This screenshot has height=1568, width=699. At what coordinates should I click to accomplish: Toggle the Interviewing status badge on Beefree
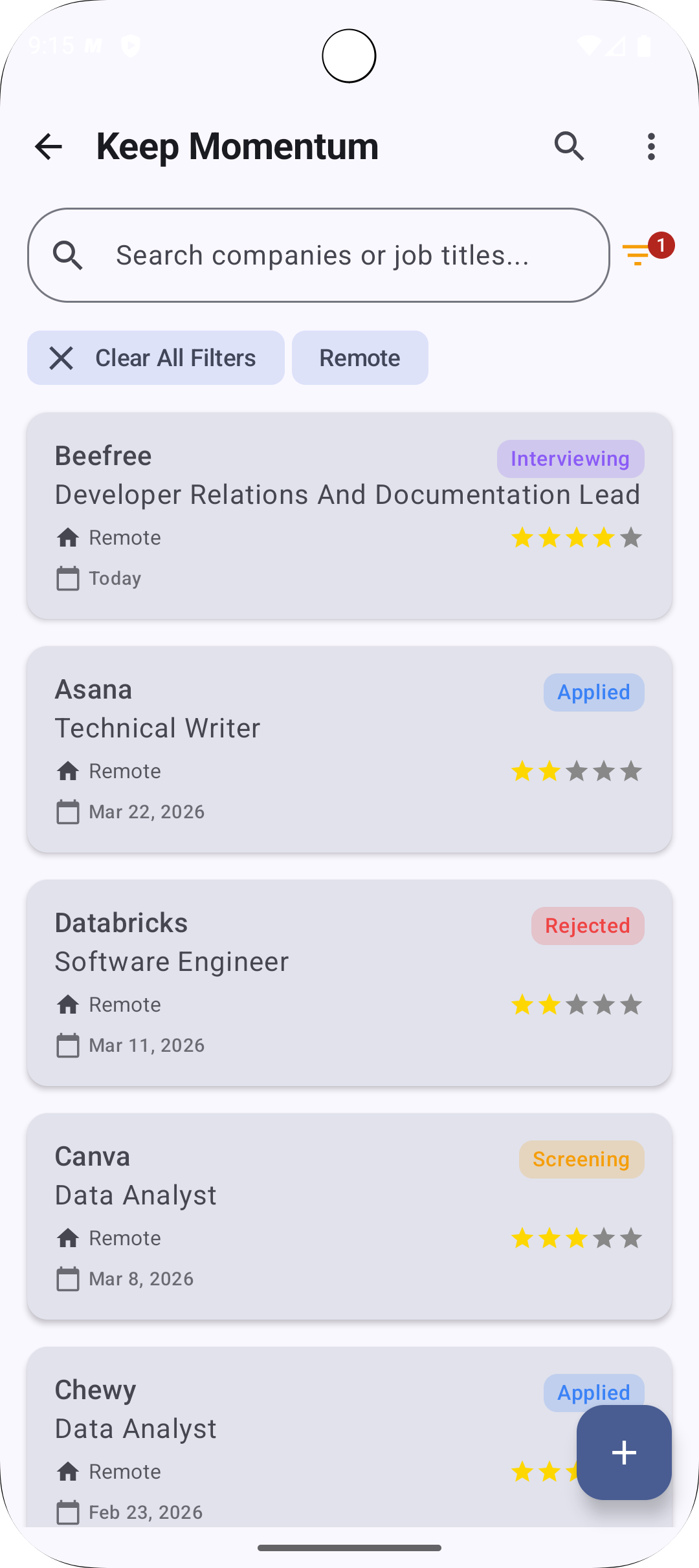pos(570,458)
